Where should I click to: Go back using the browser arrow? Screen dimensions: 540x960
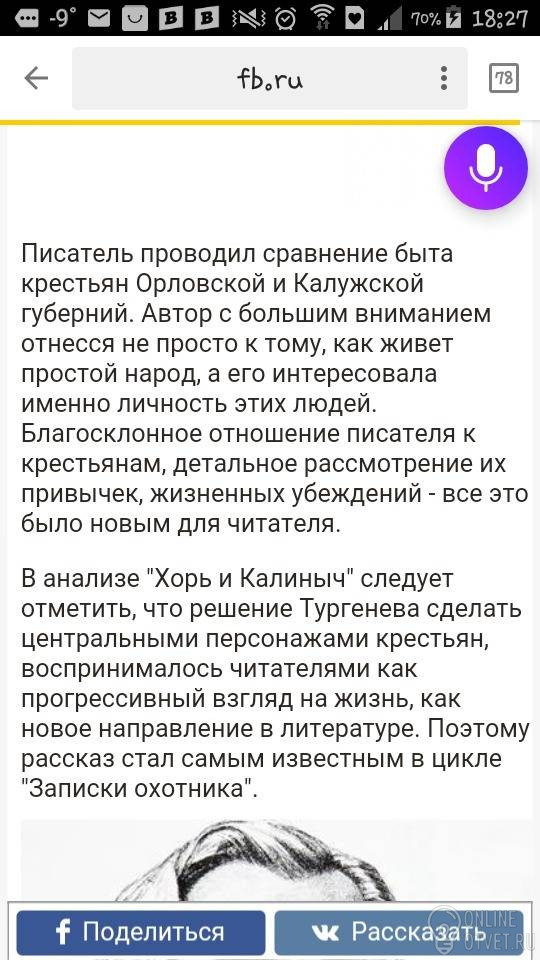(x=36, y=78)
